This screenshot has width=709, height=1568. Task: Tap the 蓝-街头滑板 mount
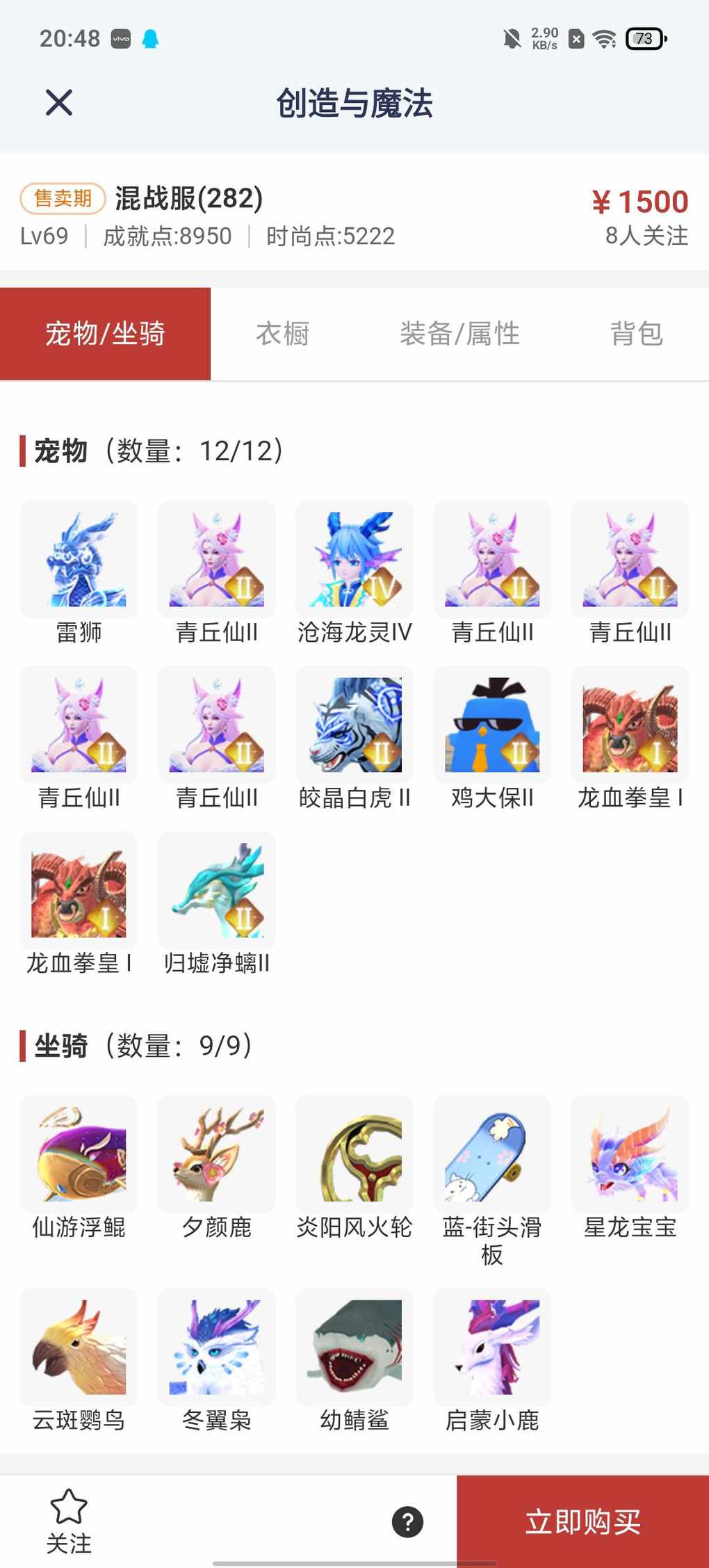[x=492, y=1154]
